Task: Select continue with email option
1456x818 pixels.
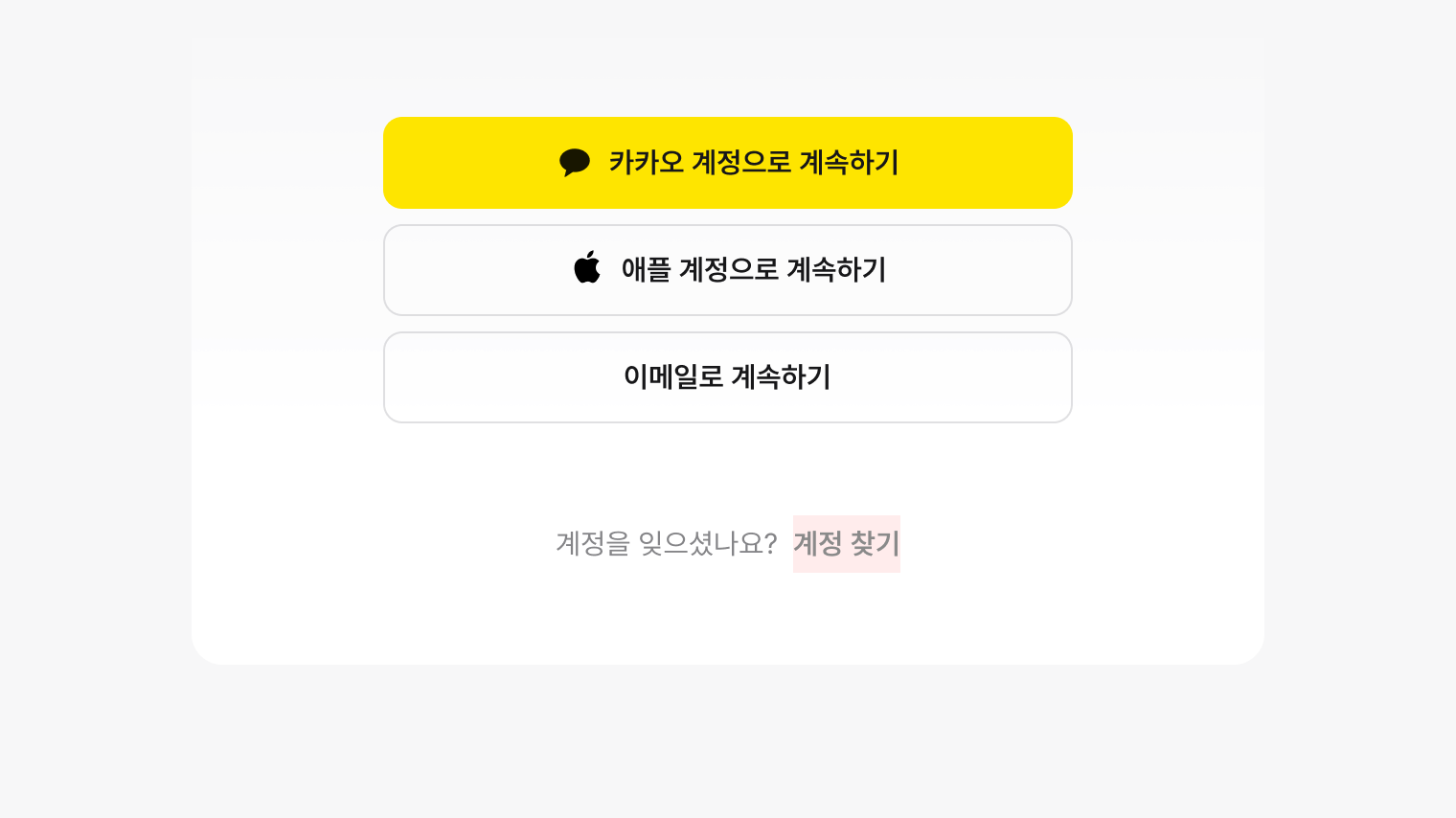Action: click(728, 377)
